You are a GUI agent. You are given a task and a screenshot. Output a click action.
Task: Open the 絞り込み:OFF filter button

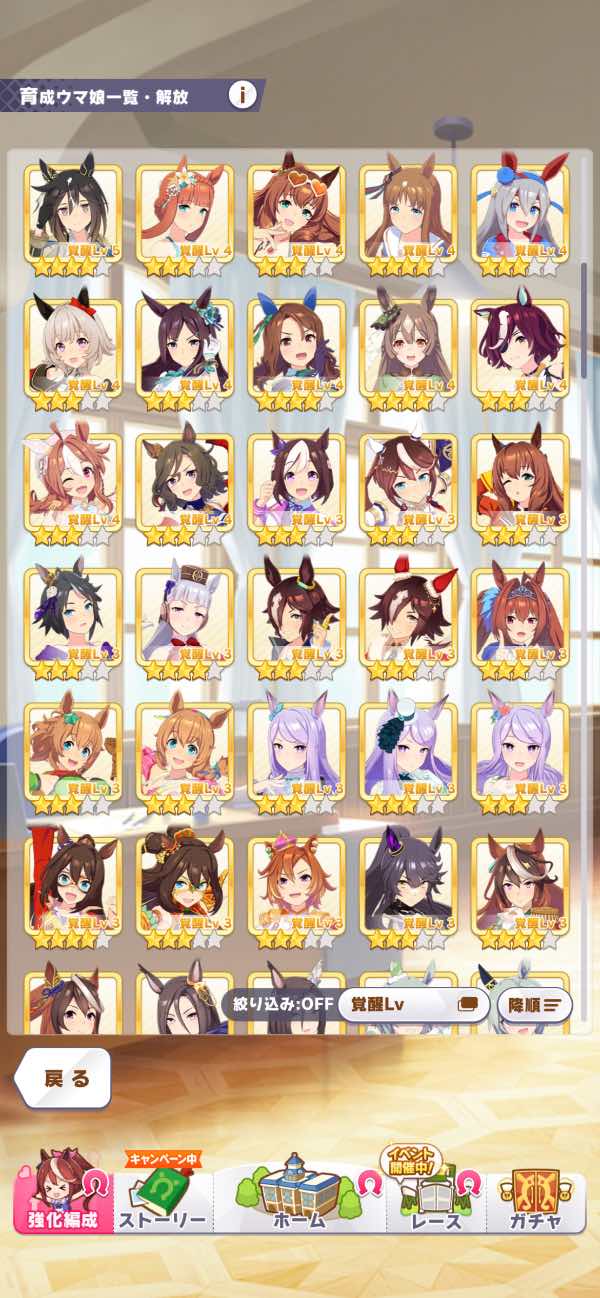(x=278, y=1004)
